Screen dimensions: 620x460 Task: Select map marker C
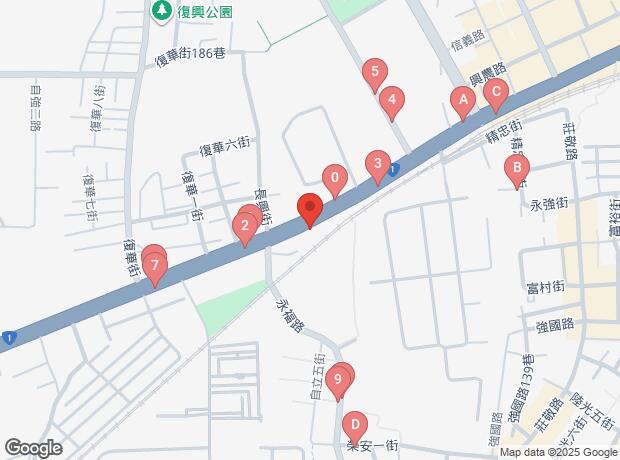[x=496, y=95]
